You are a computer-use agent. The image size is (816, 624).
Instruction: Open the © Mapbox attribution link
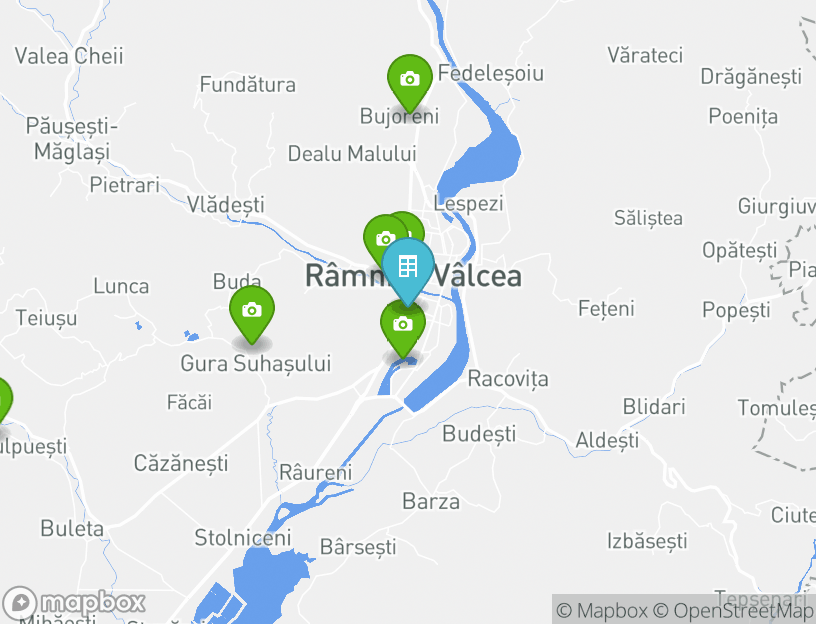click(602, 610)
